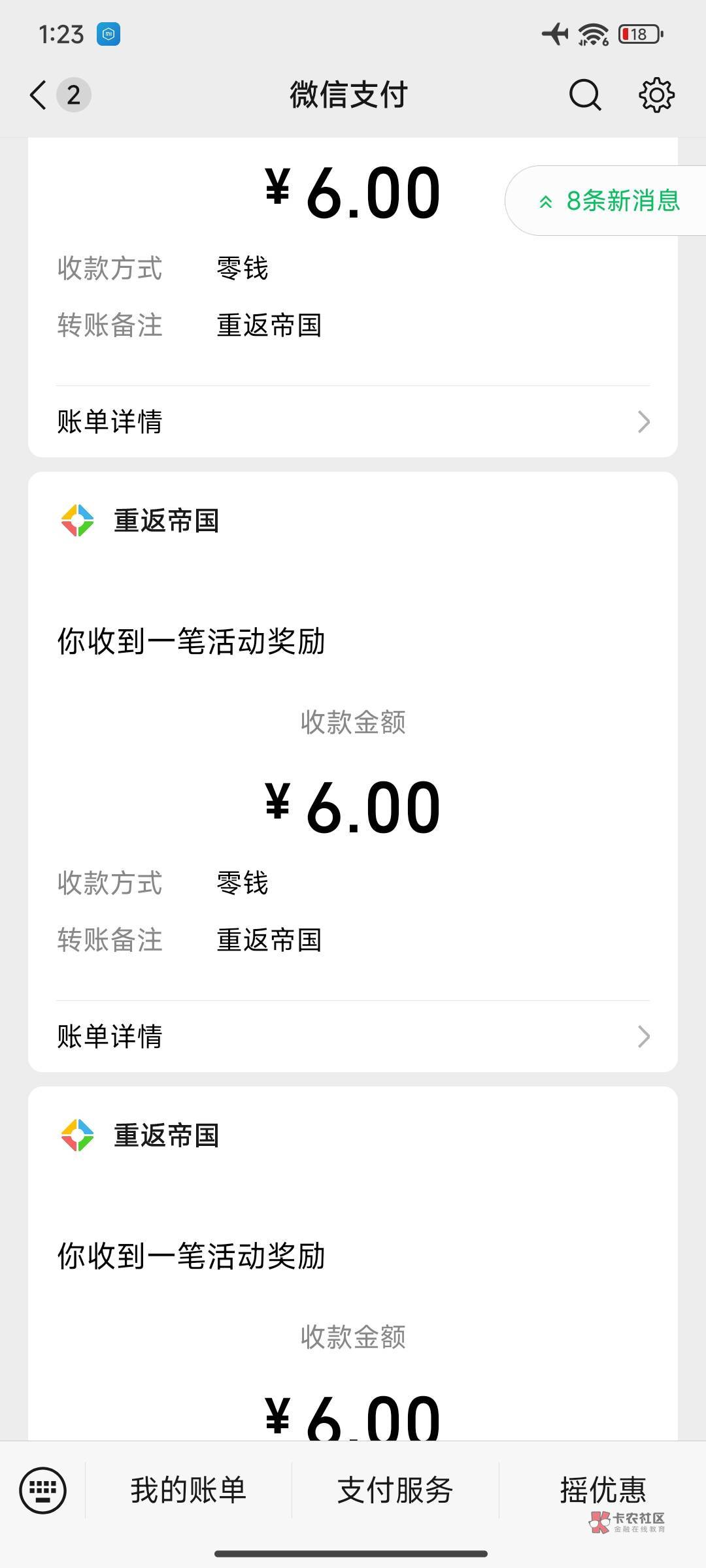Open the settings gear icon
Image resolution: width=706 pixels, height=1568 pixels.
pos(656,95)
